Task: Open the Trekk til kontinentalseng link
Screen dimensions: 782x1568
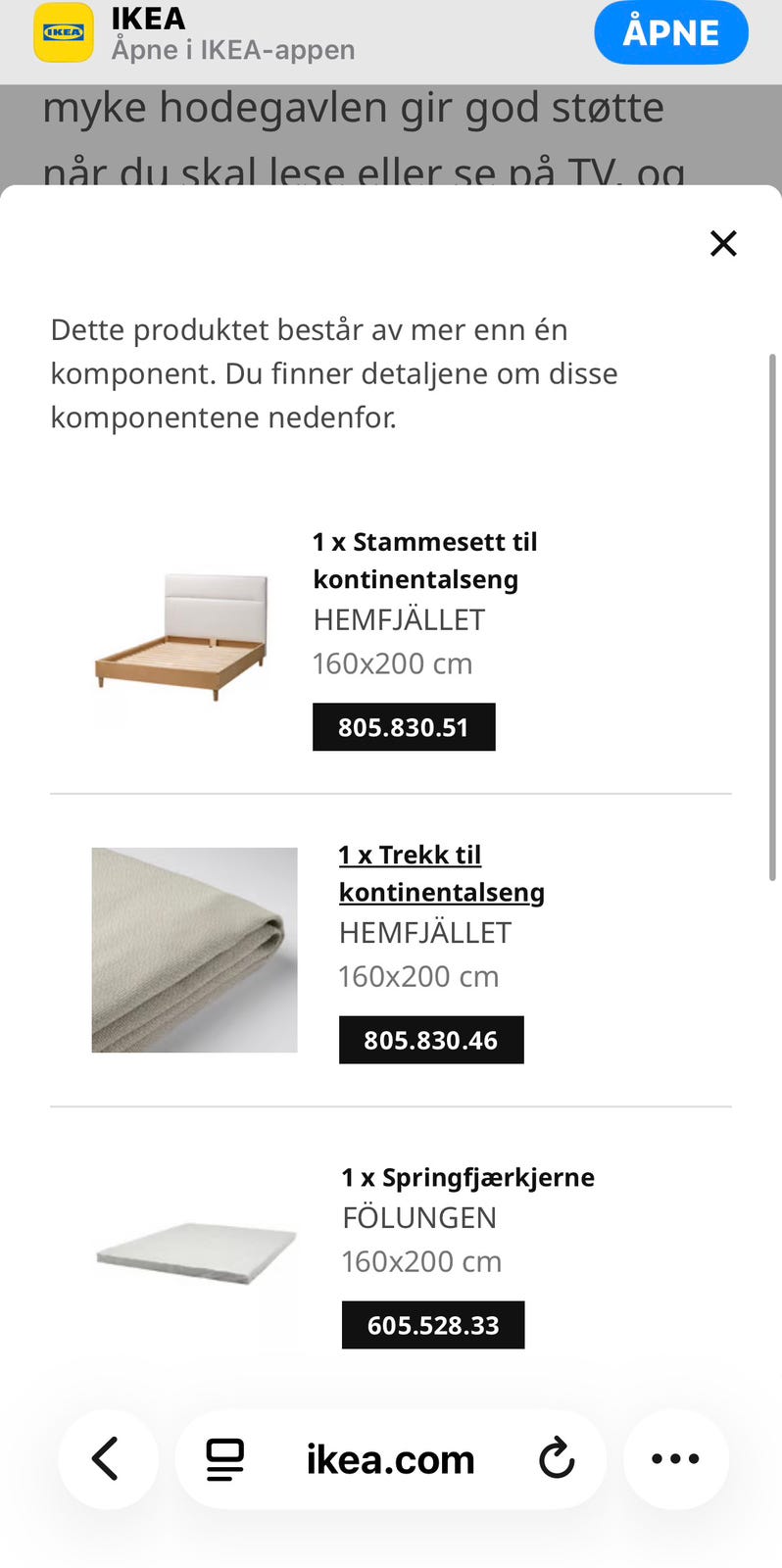Action: pyautogui.click(x=441, y=872)
